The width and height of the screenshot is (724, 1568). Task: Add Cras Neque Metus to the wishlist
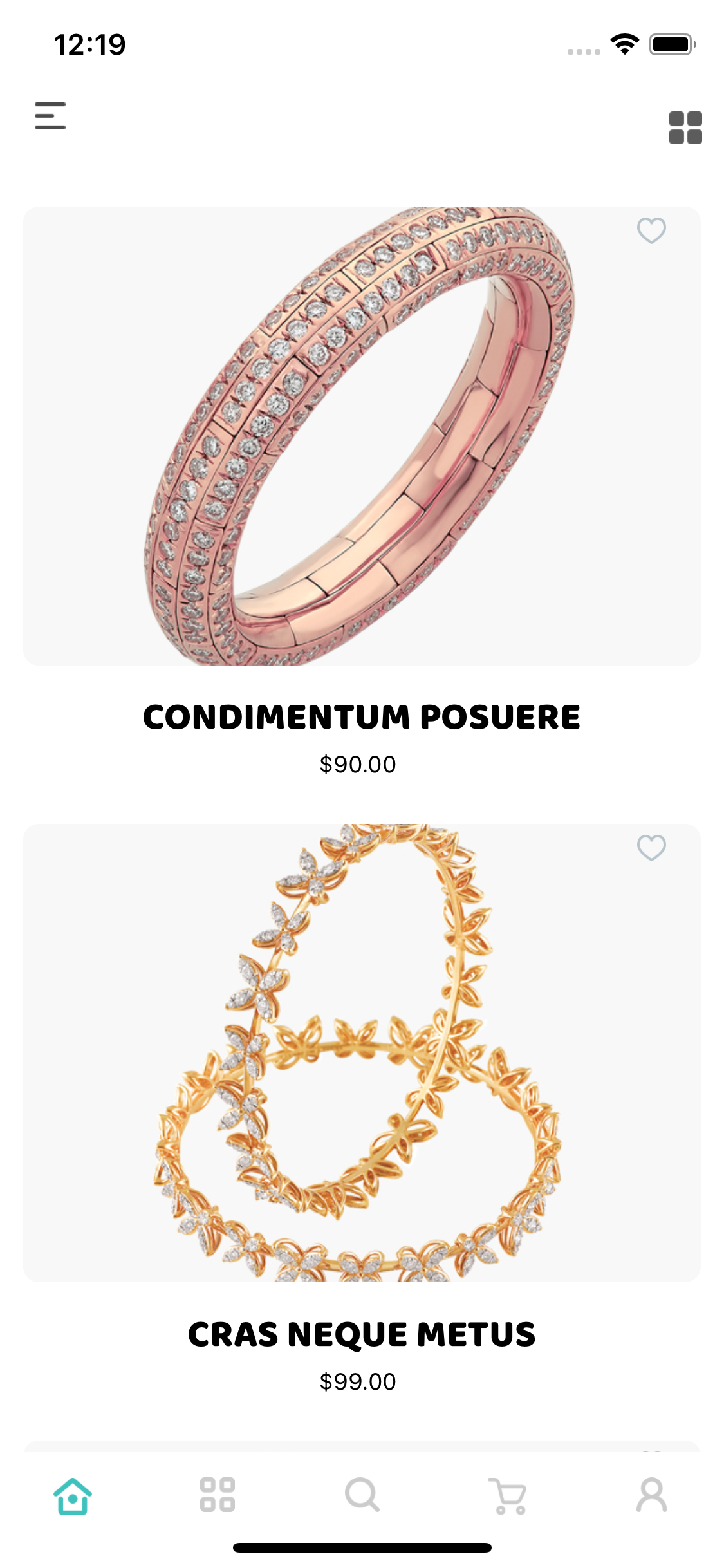click(x=651, y=848)
